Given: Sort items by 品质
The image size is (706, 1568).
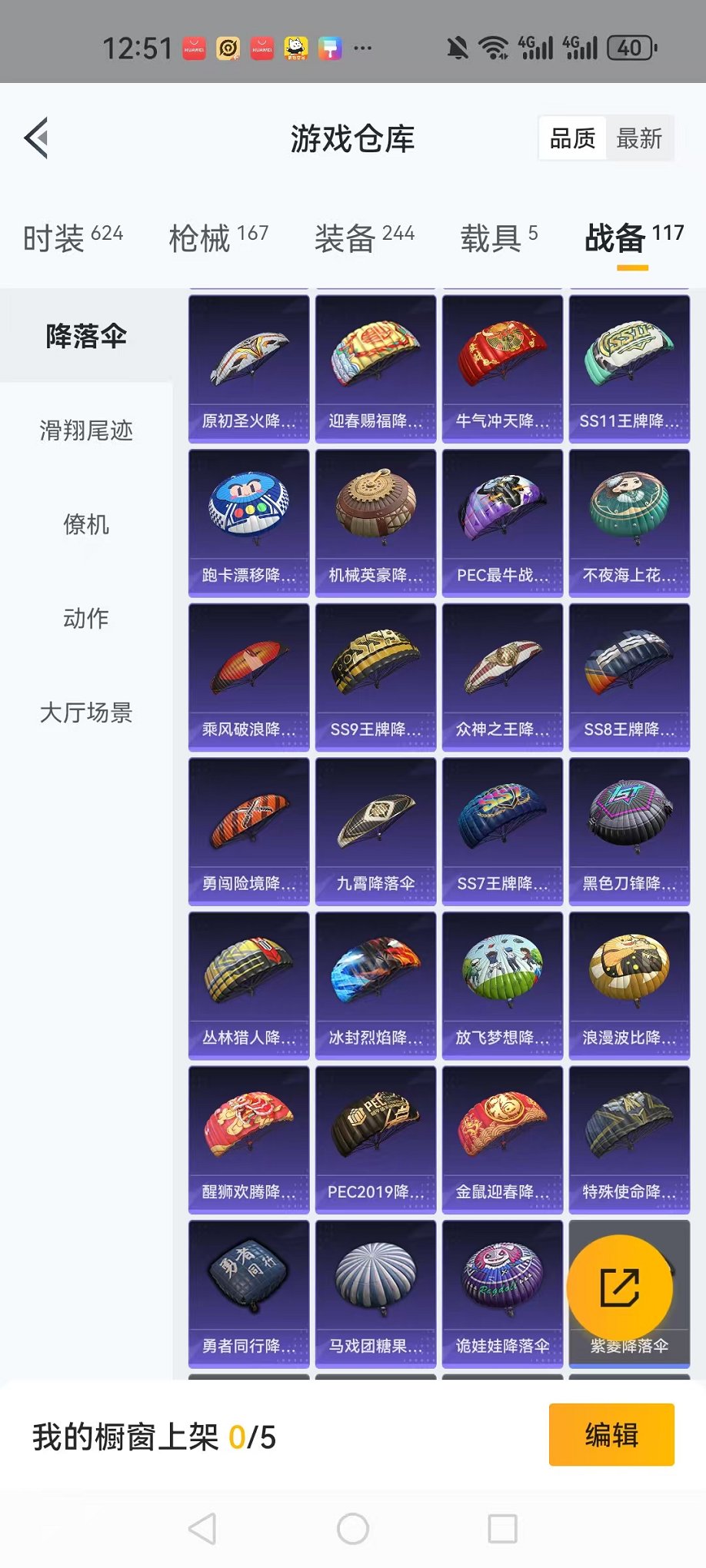Looking at the screenshot, I should tap(572, 138).
